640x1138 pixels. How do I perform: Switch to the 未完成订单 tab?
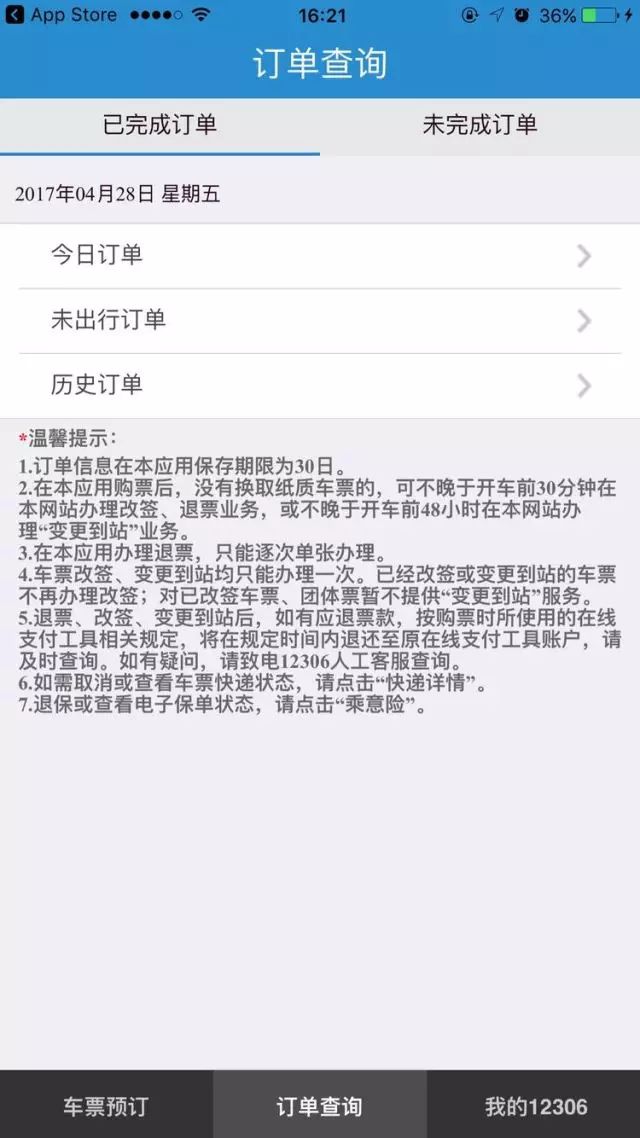pos(480,126)
